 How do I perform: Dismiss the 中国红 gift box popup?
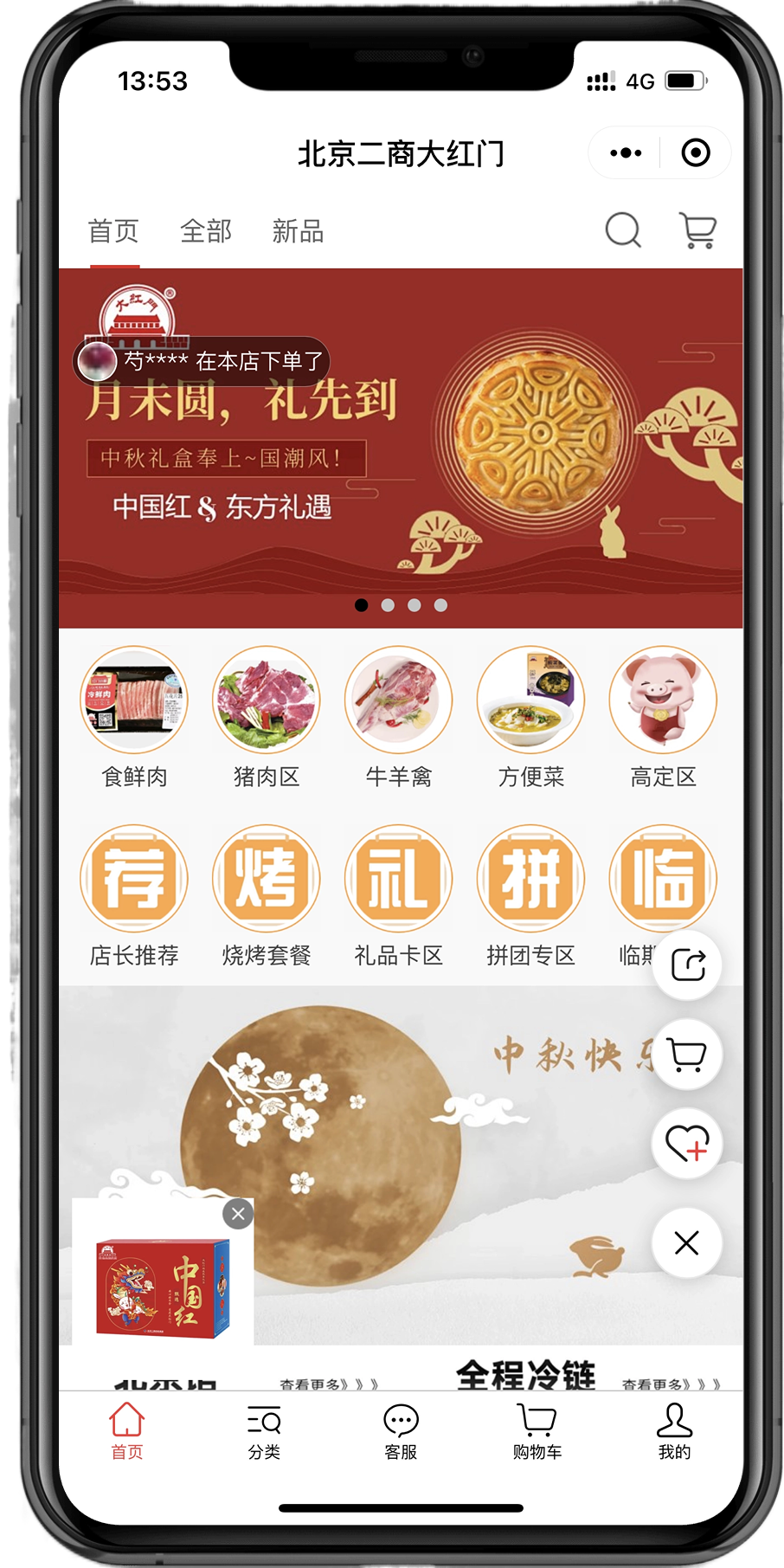point(238,1213)
